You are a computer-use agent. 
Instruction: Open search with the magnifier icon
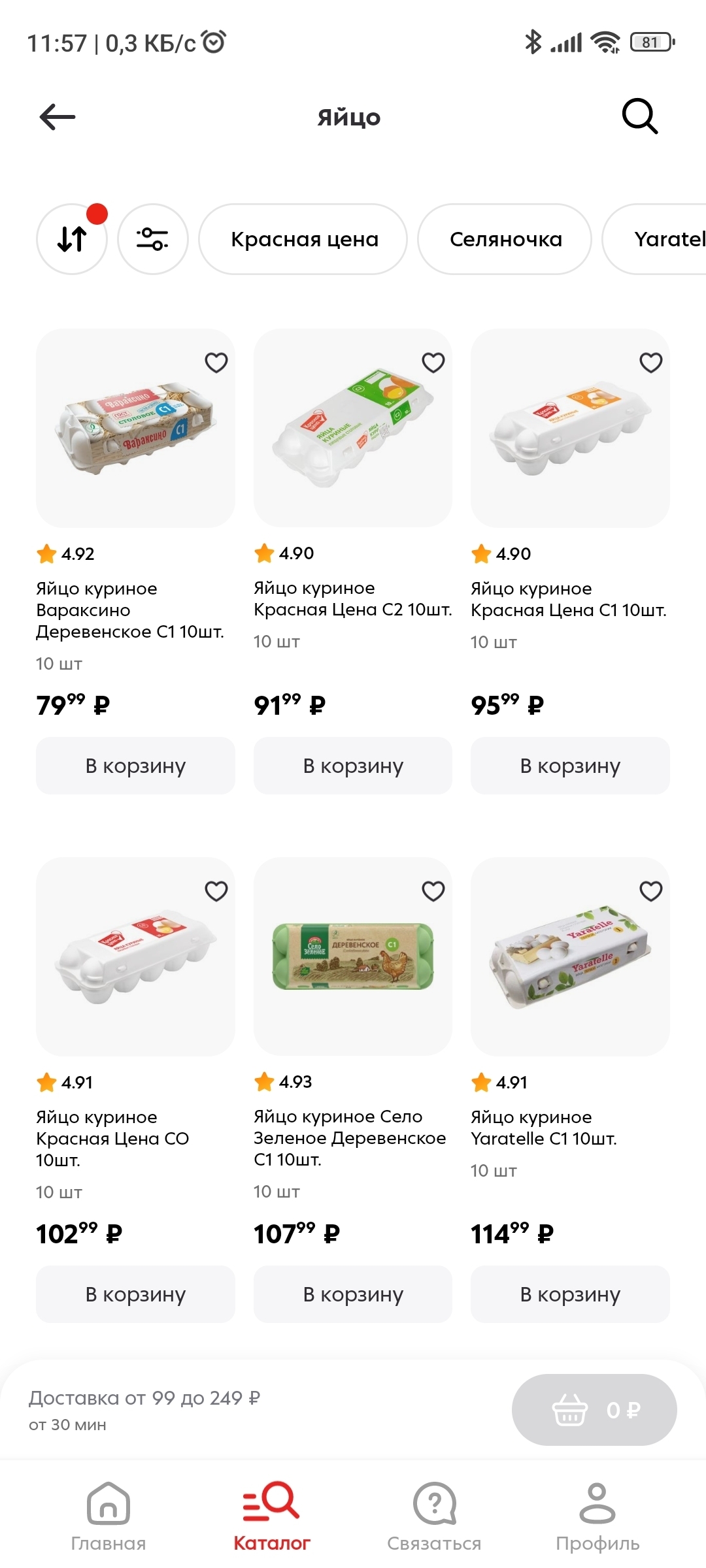pos(639,117)
